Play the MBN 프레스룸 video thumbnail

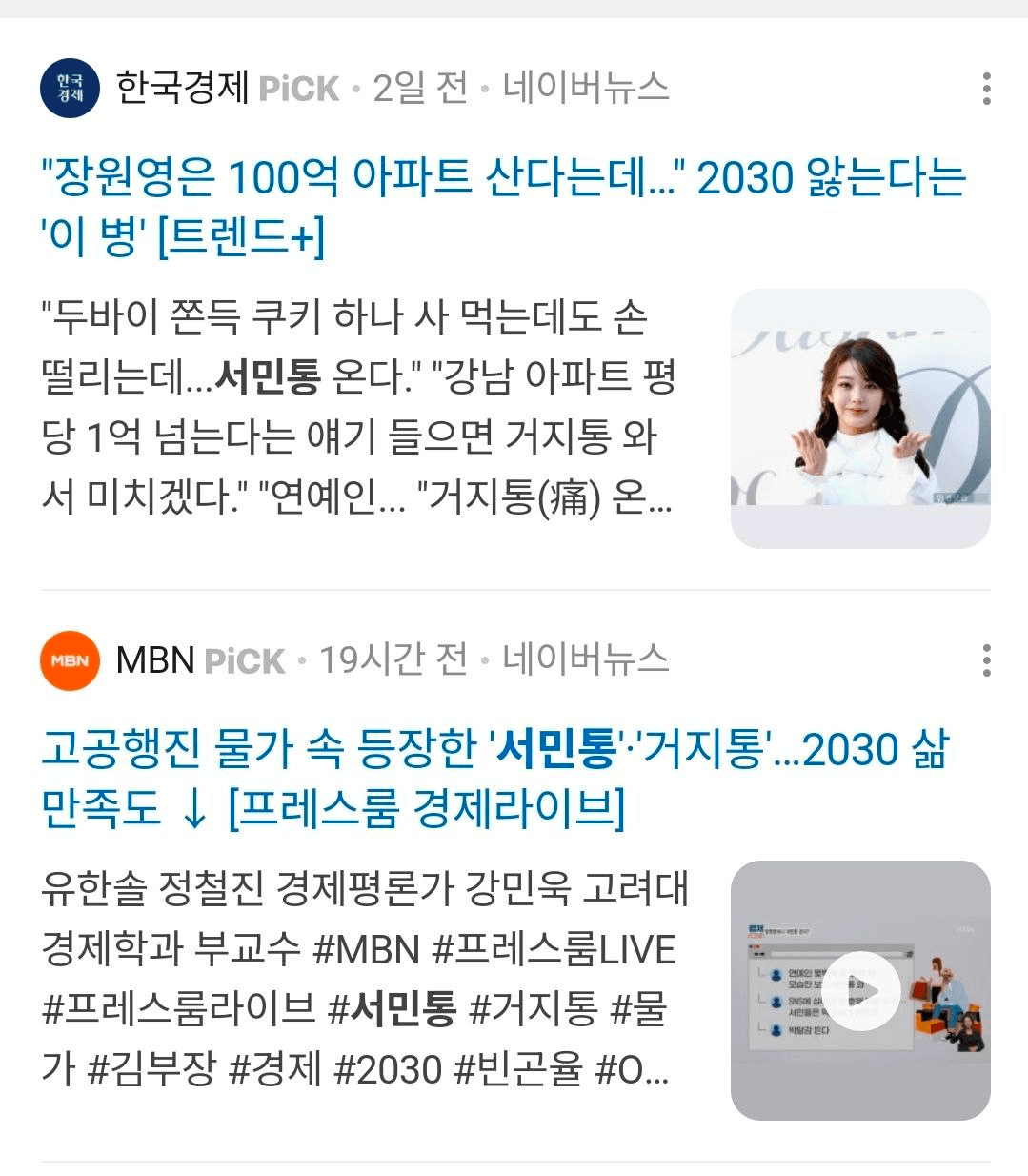859,990
